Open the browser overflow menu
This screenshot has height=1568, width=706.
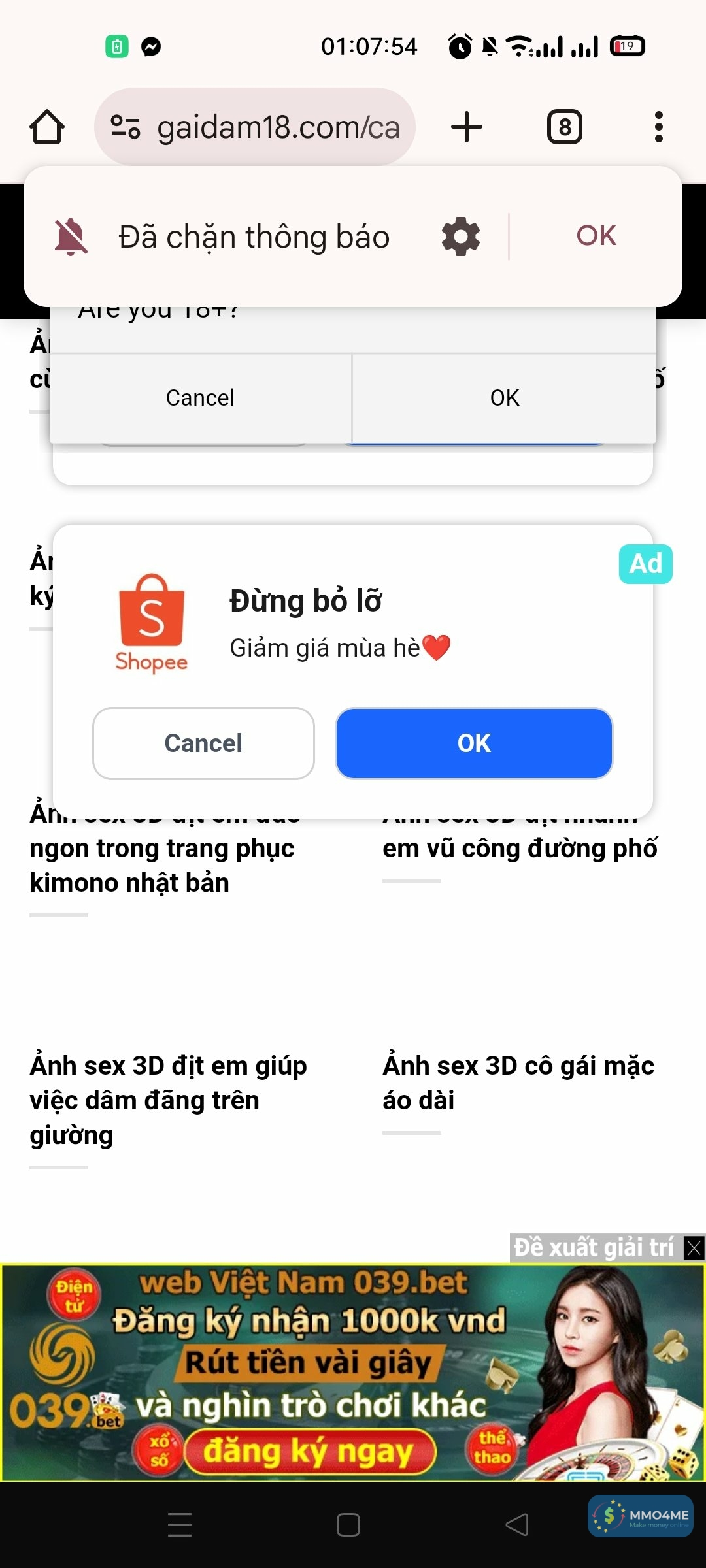(x=659, y=127)
